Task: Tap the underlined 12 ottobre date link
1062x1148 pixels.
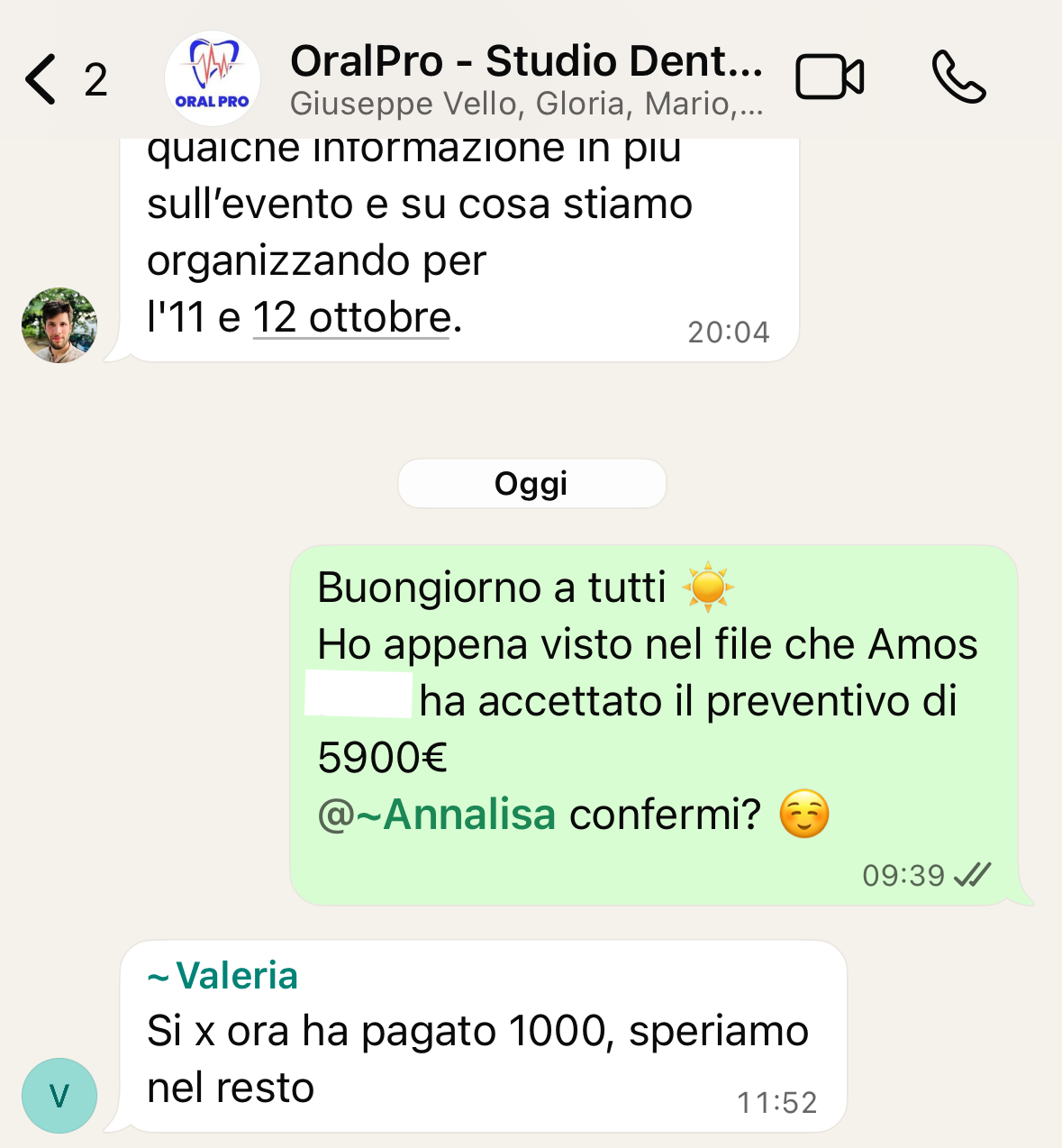Action: pos(351,318)
